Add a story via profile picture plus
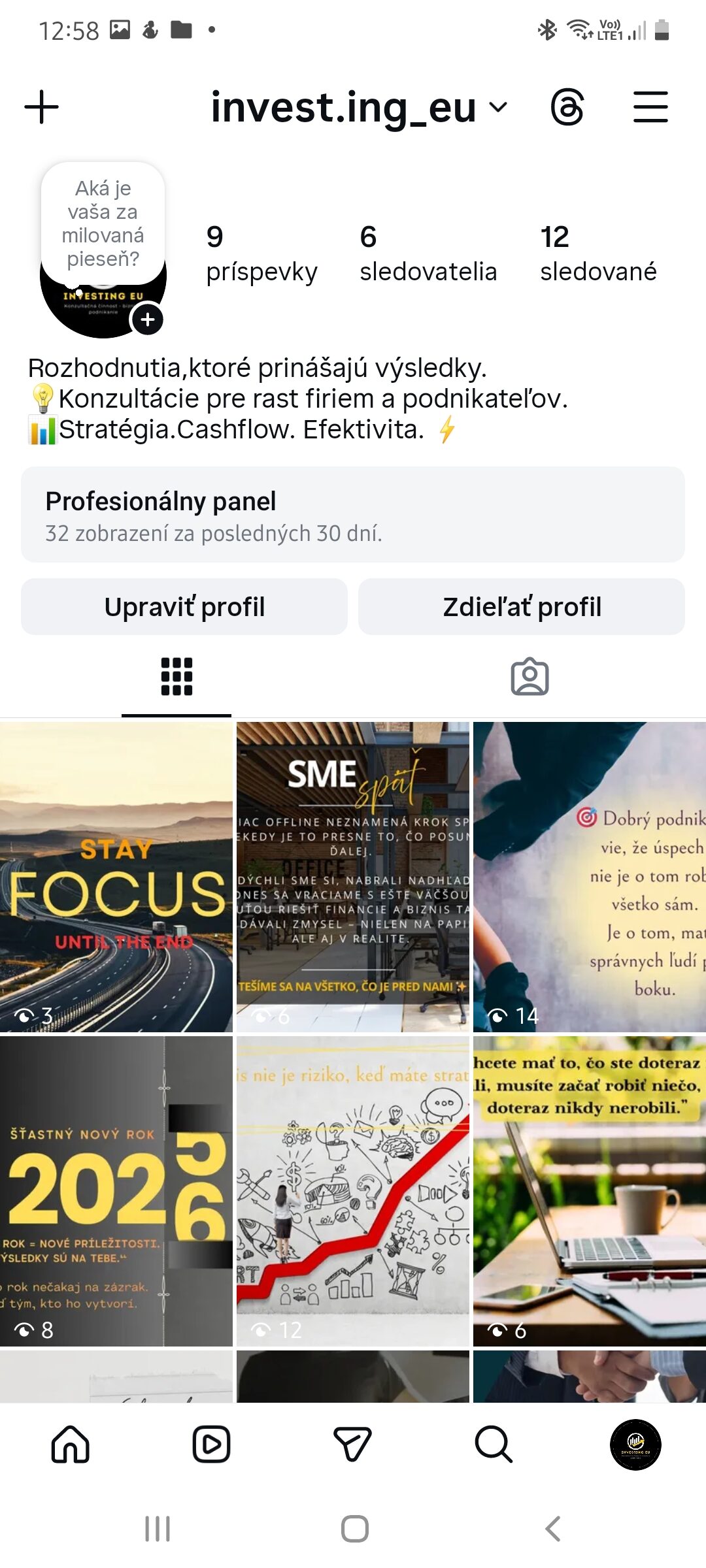Image resolution: width=706 pixels, height=1568 pixels. [x=148, y=319]
